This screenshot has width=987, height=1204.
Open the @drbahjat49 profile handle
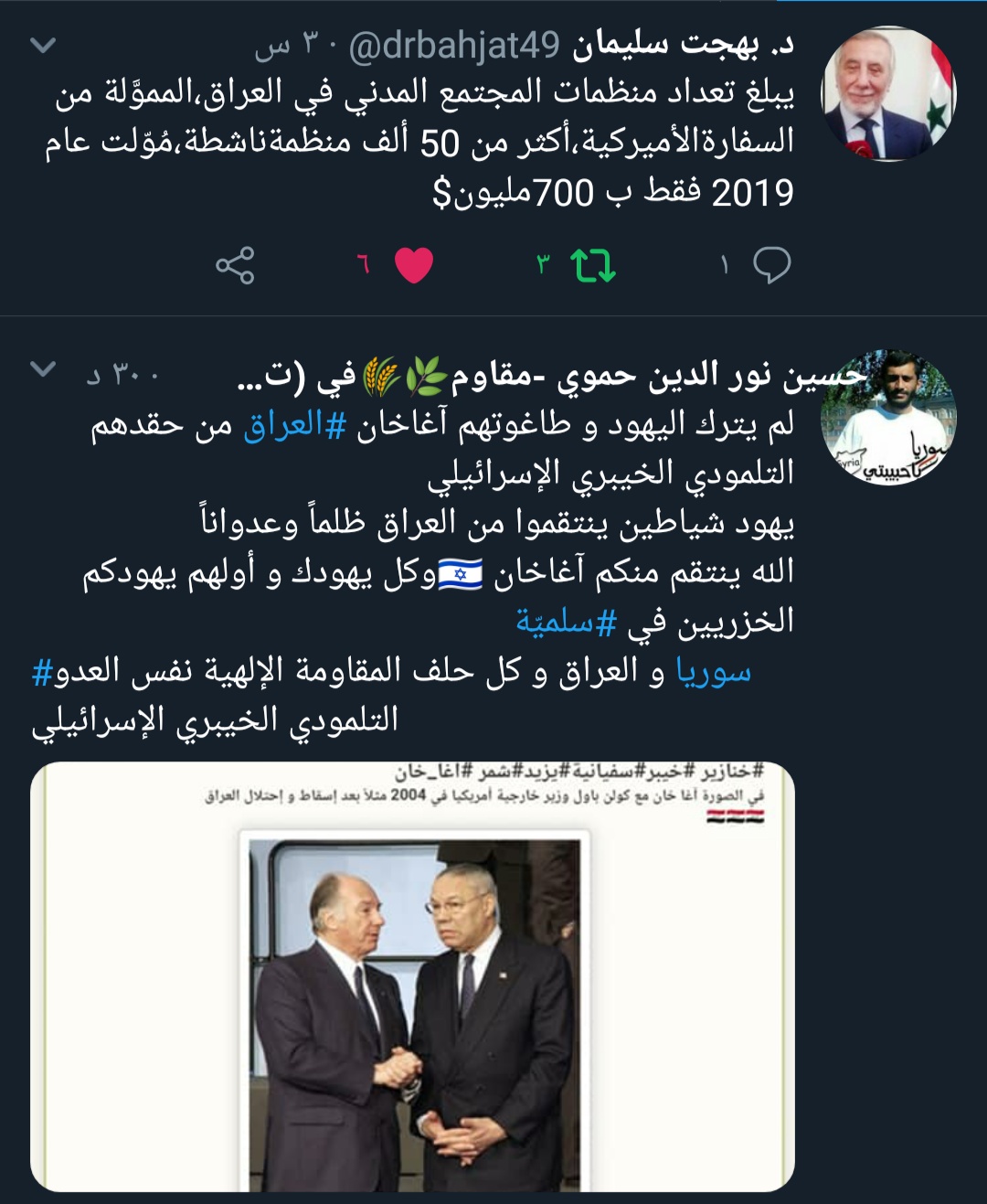pyautogui.click(x=454, y=45)
